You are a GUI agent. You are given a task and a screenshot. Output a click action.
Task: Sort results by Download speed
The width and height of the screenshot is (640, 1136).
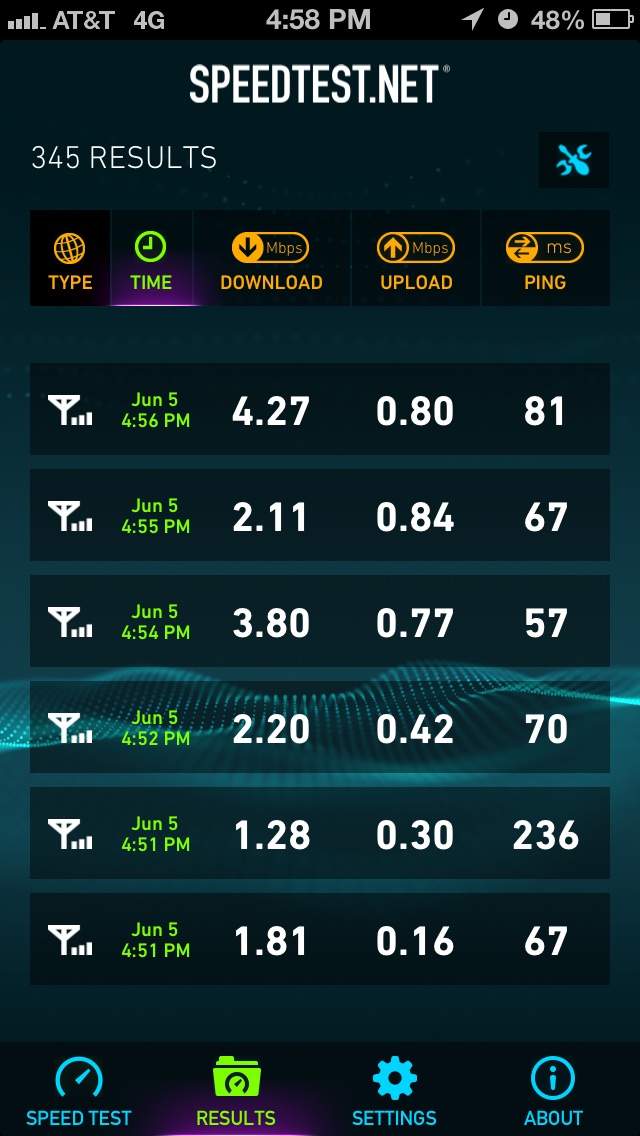[x=271, y=260]
